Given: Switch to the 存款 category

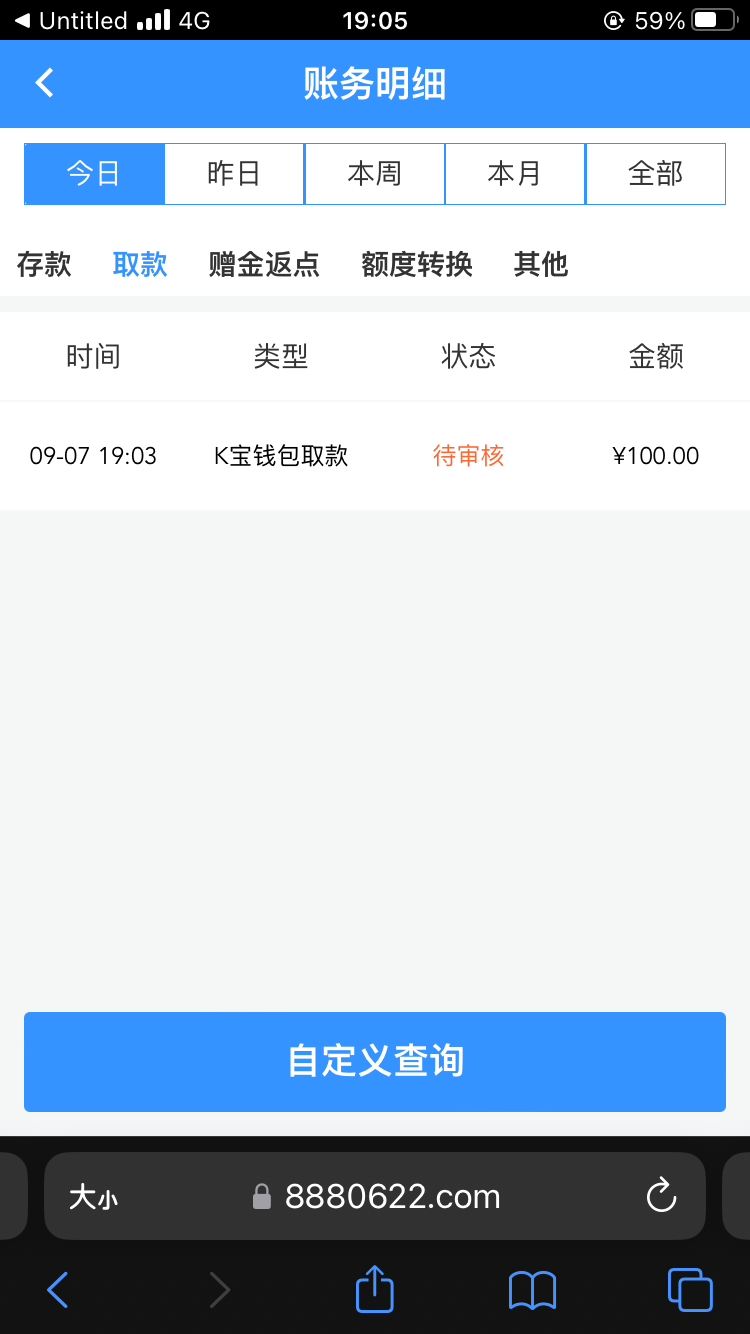Looking at the screenshot, I should (x=44, y=264).
